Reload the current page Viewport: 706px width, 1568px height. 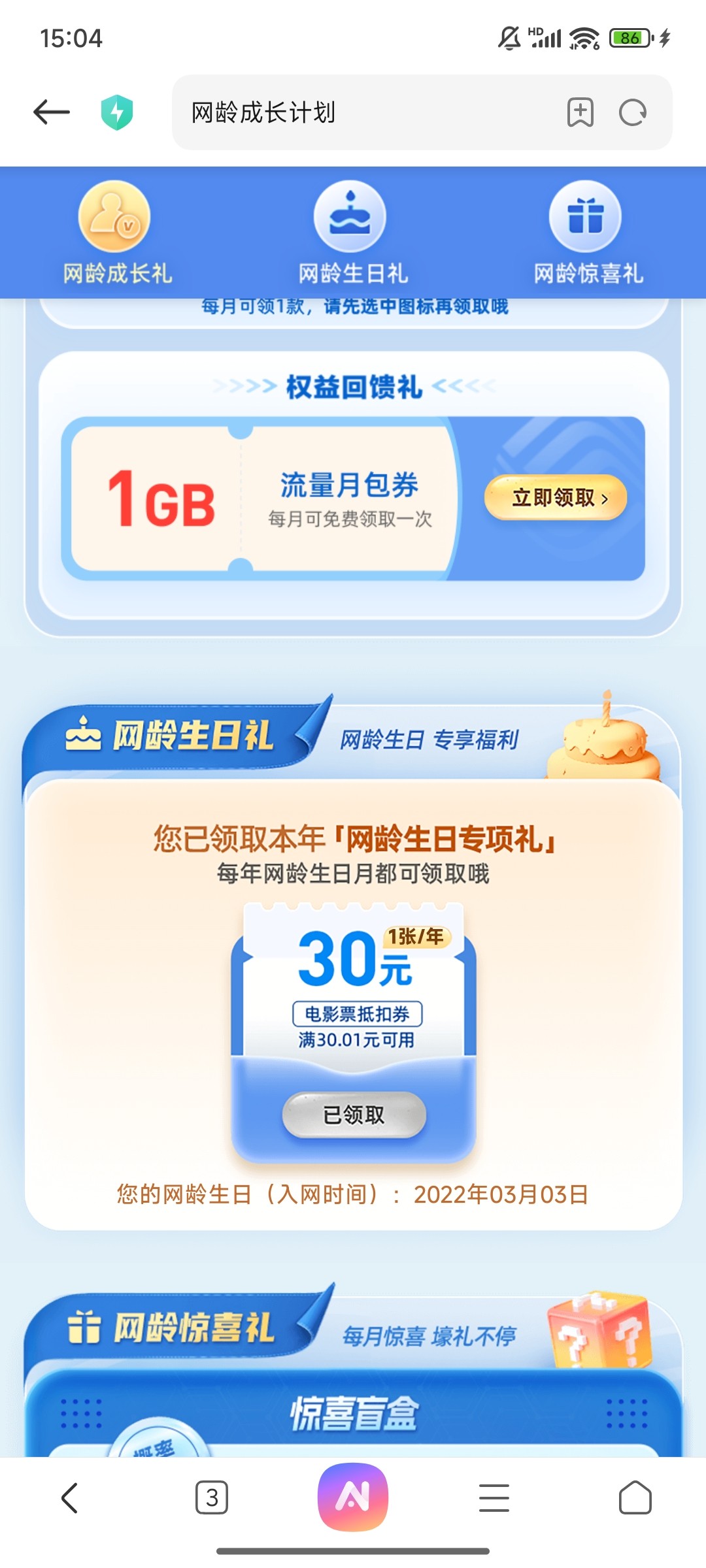tap(632, 112)
